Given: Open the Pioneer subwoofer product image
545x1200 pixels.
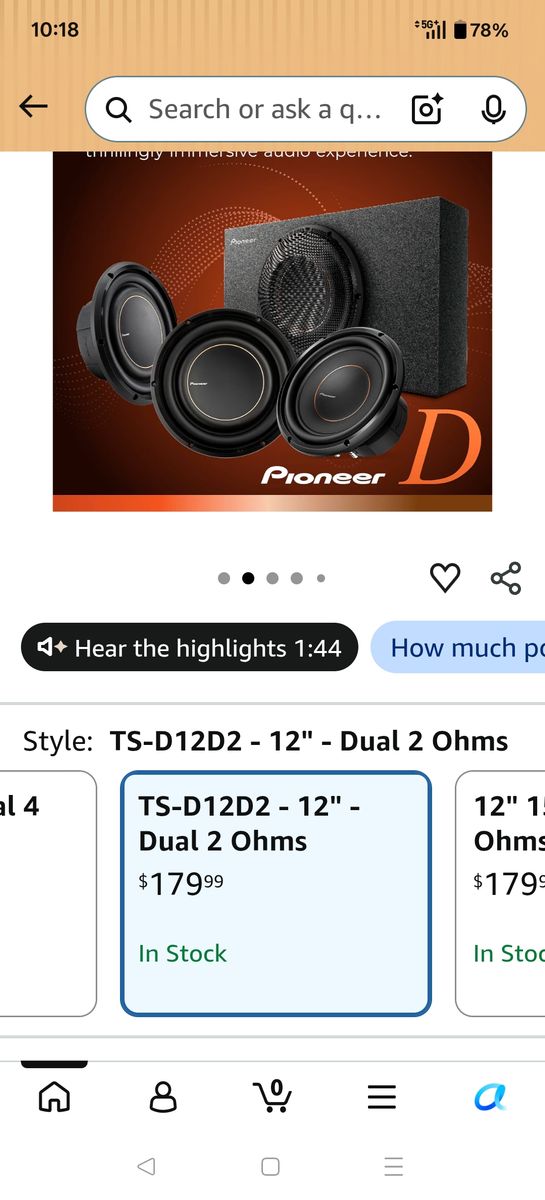Looking at the screenshot, I should tap(272, 329).
